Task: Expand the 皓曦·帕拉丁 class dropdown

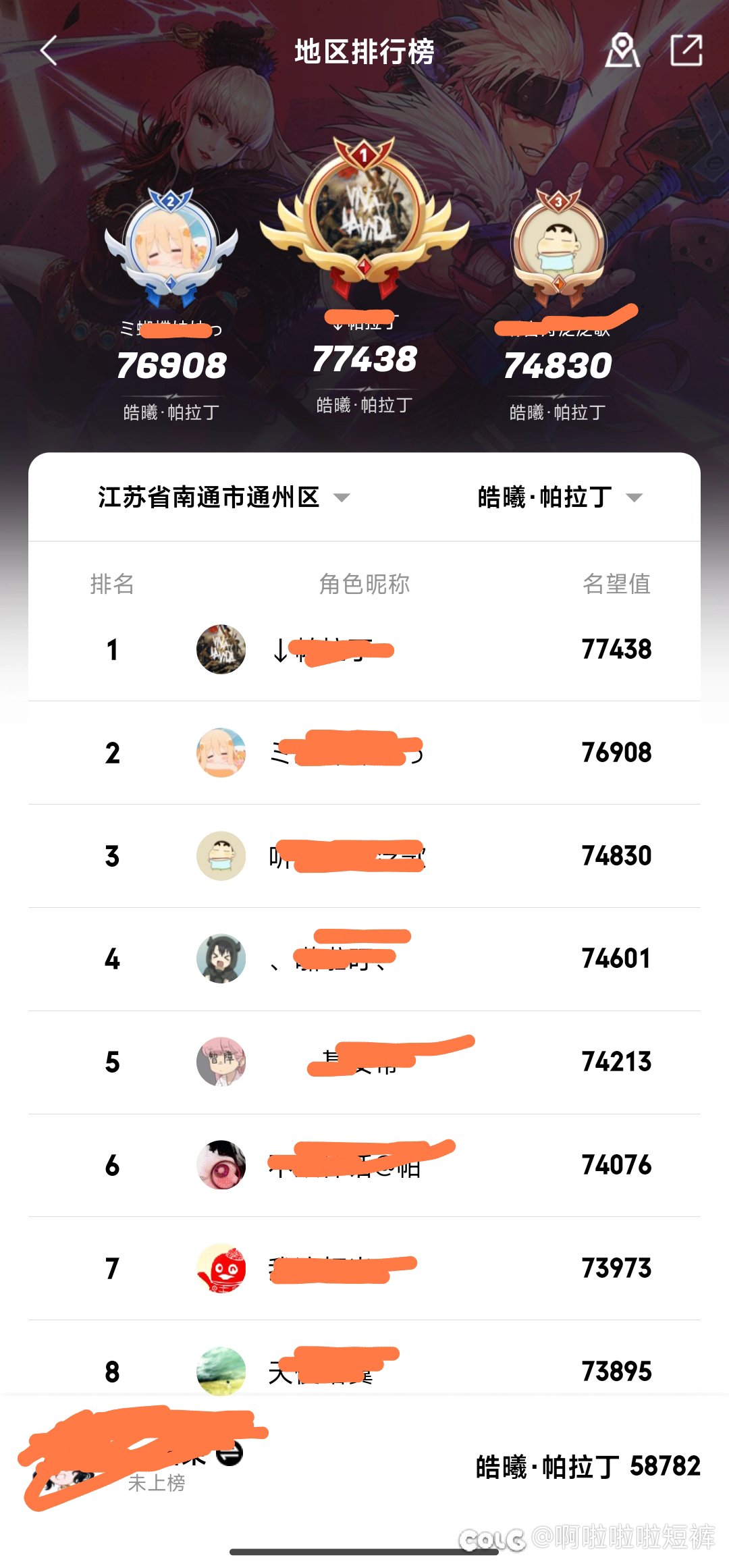Action: [560, 497]
